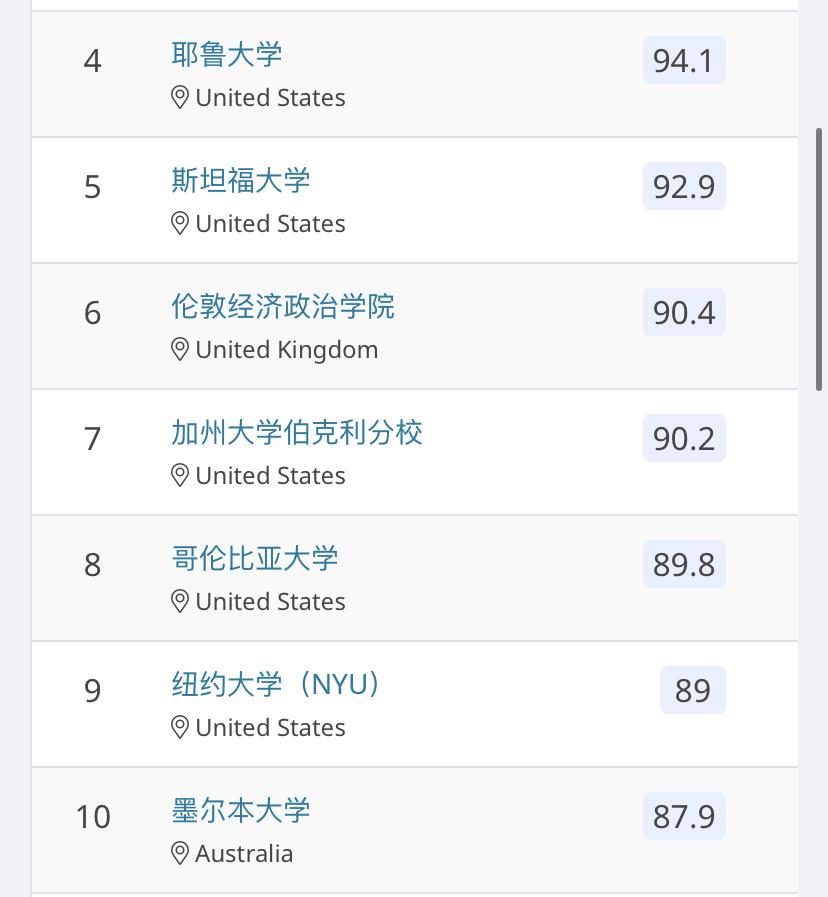Image resolution: width=828 pixels, height=897 pixels.
Task: Click the location pin next to 加州大学伯克利分校
Action: [180, 475]
